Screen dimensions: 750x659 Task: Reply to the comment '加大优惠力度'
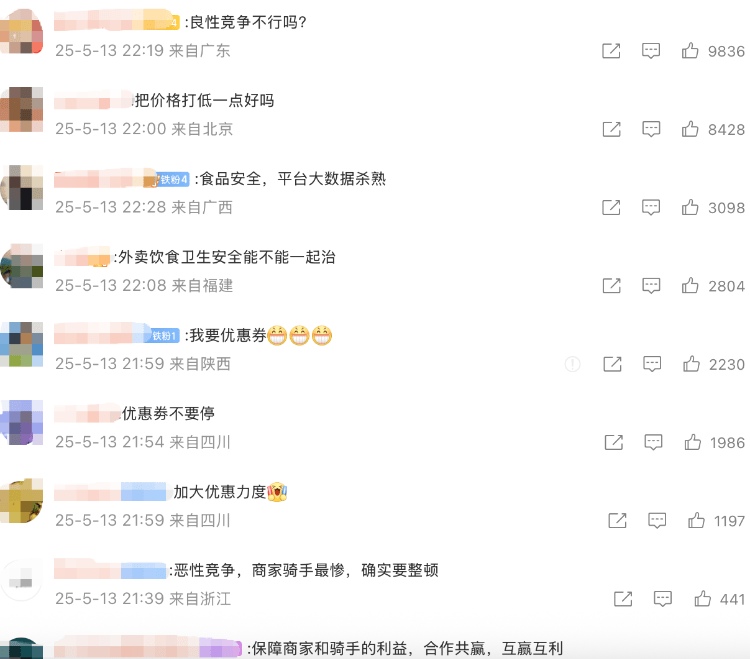[657, 521]
